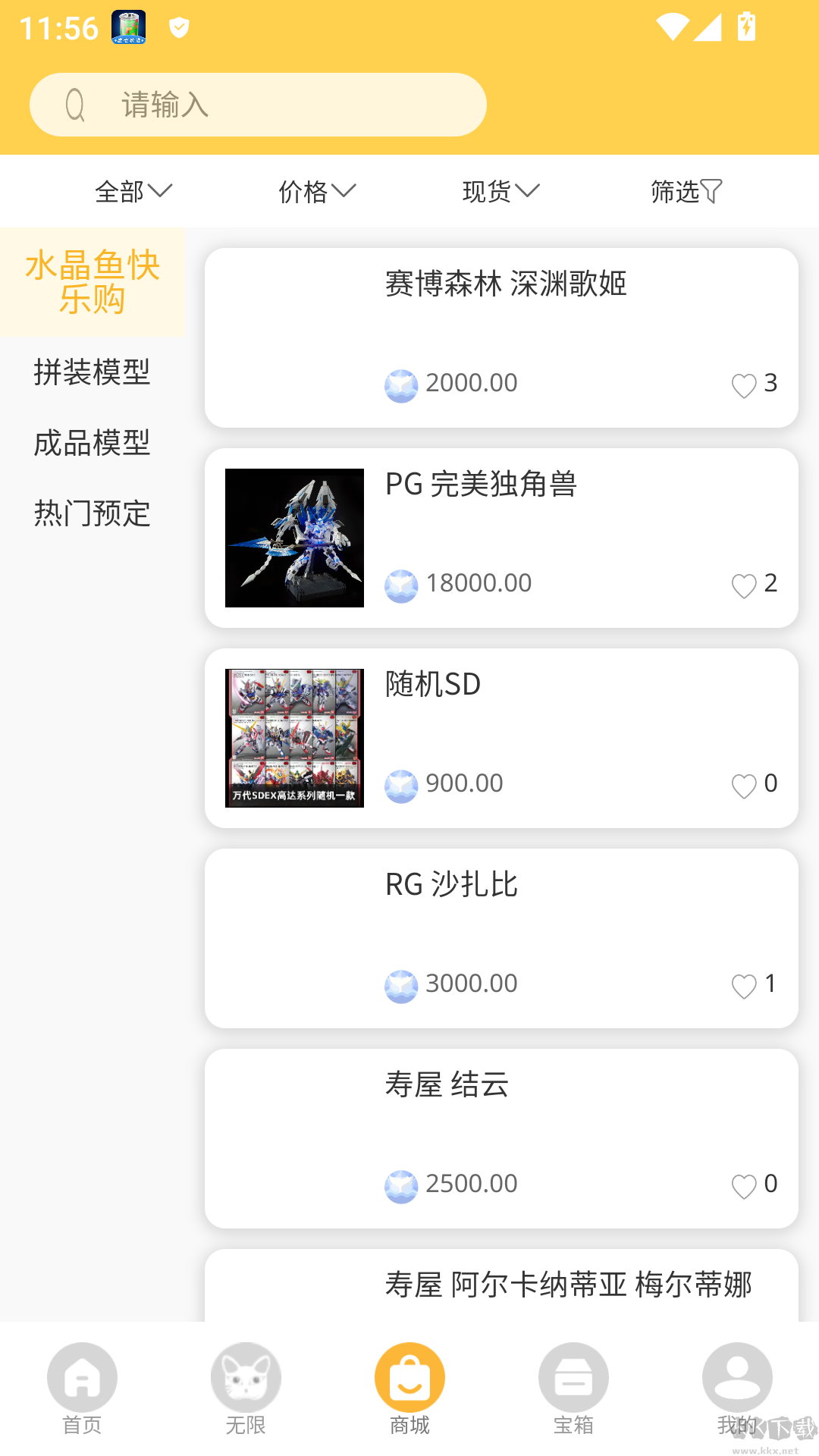Select the 首页 home icon
Viewport: 819px width, 1456px height.
click(x=81, y=1377)
